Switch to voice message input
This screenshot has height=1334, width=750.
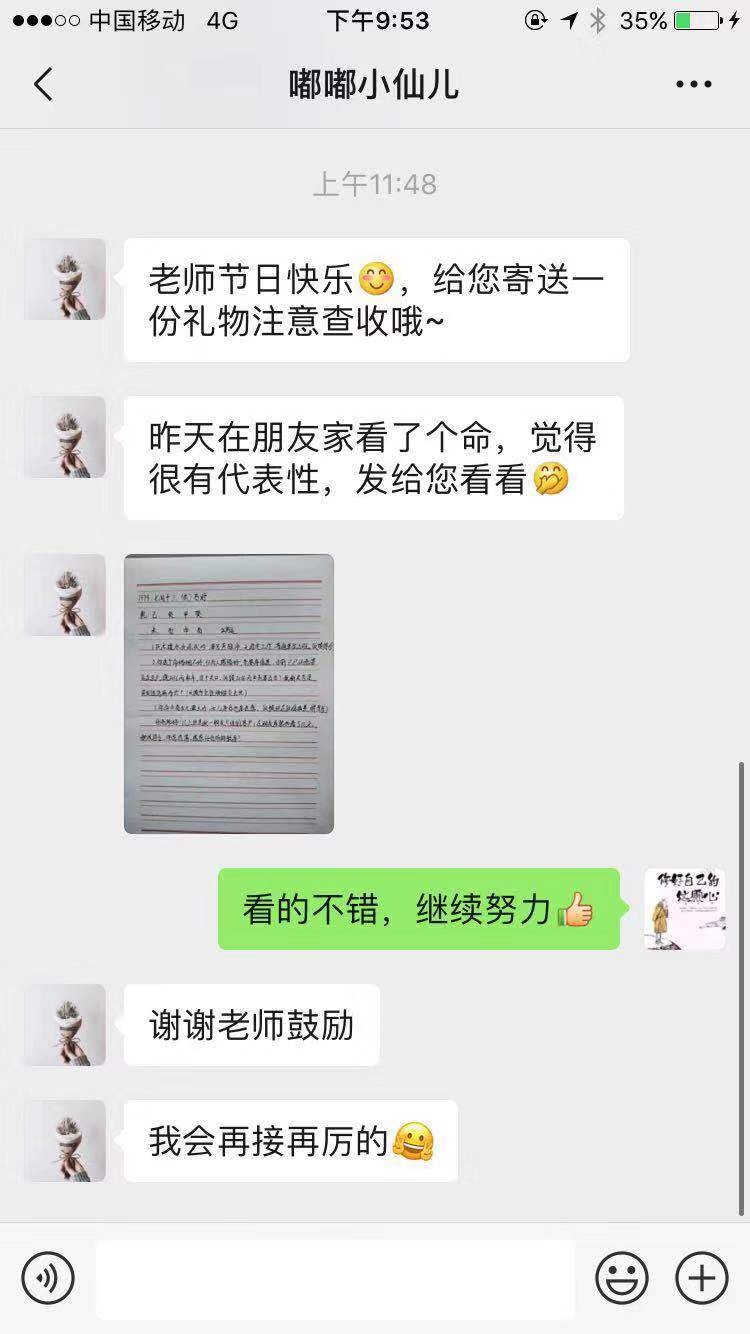coord(48,1277)
